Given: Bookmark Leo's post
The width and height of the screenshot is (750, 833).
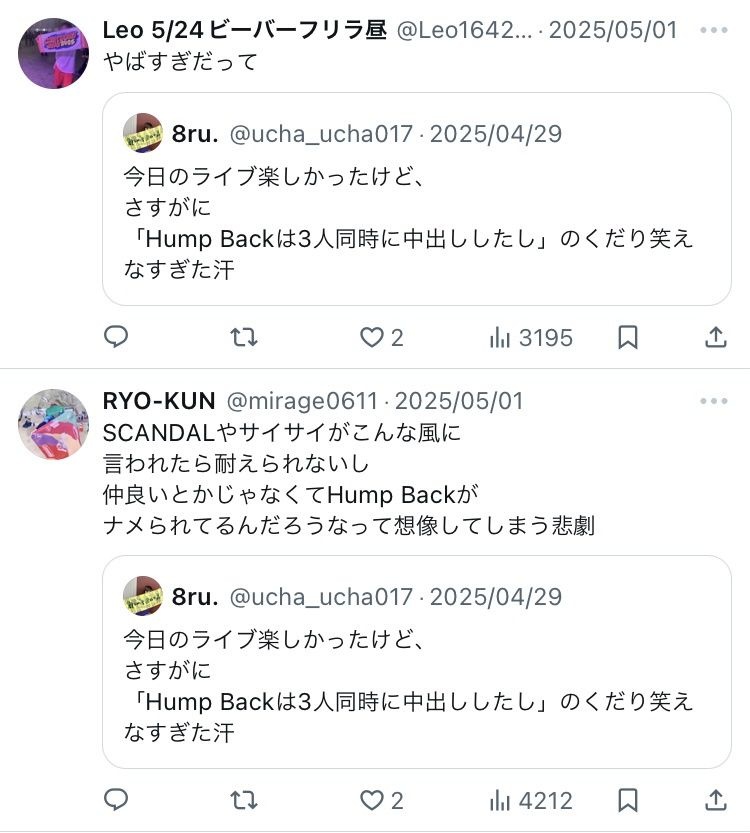Looking at the screenshot, I should coord(627,337).
